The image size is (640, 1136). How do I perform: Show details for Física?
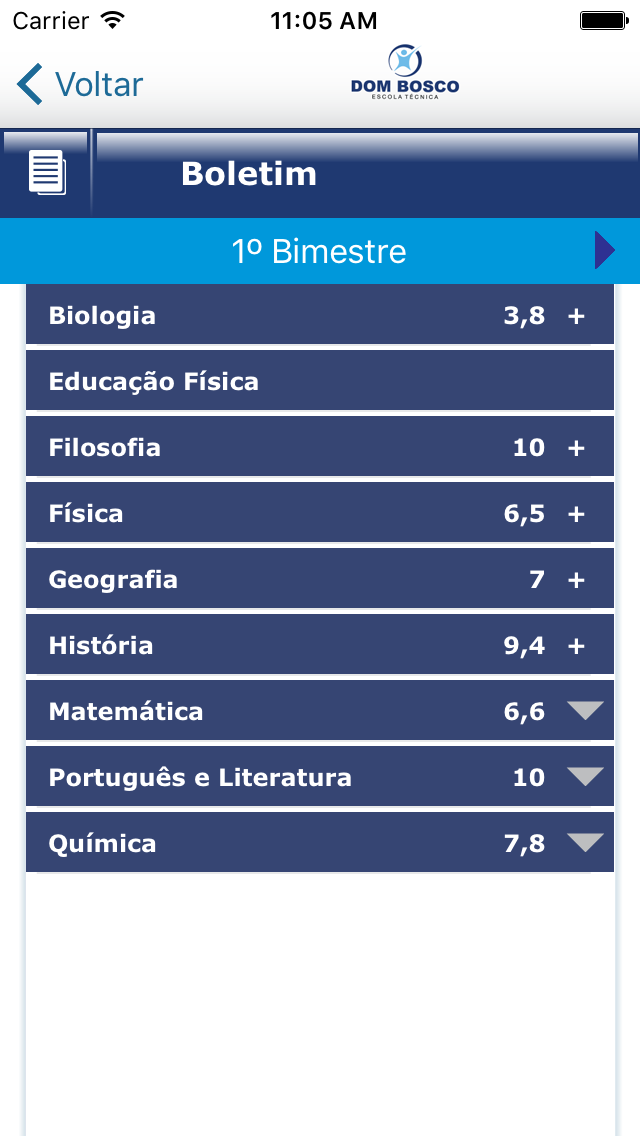click(575, 514)
